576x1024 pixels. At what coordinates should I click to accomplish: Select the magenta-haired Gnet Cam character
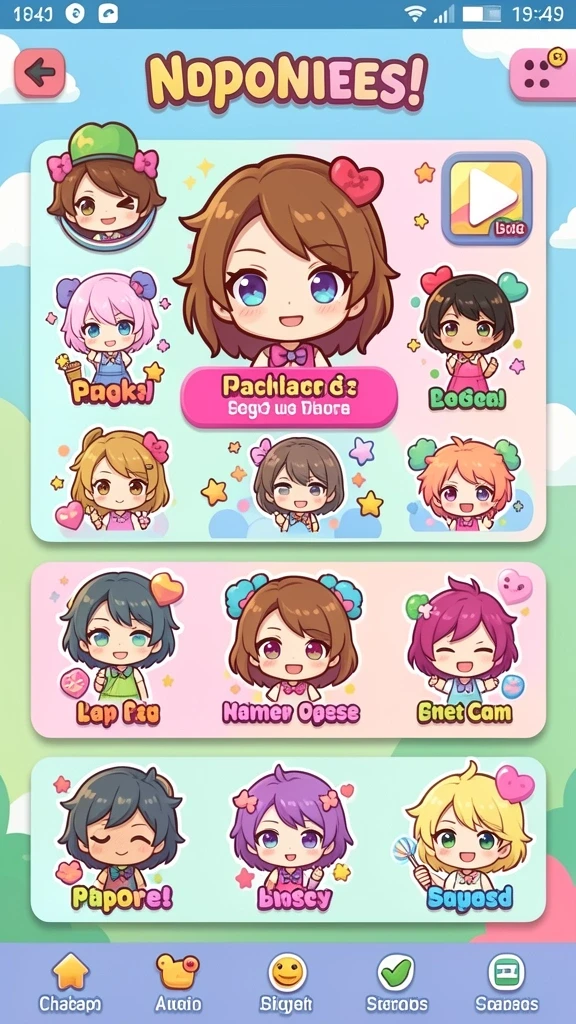coord(465,647)
